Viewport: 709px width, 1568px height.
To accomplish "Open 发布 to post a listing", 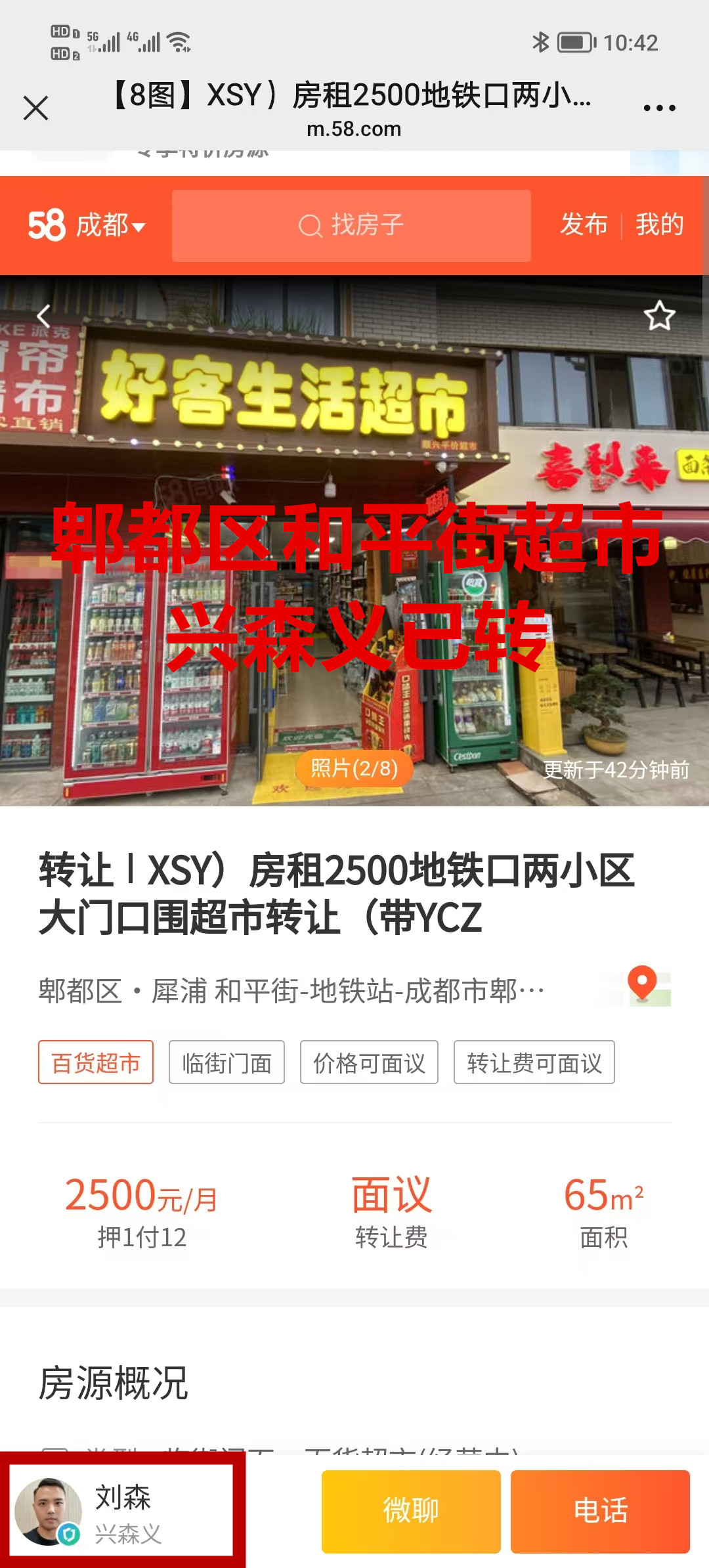I will click(x=584, y=225).
